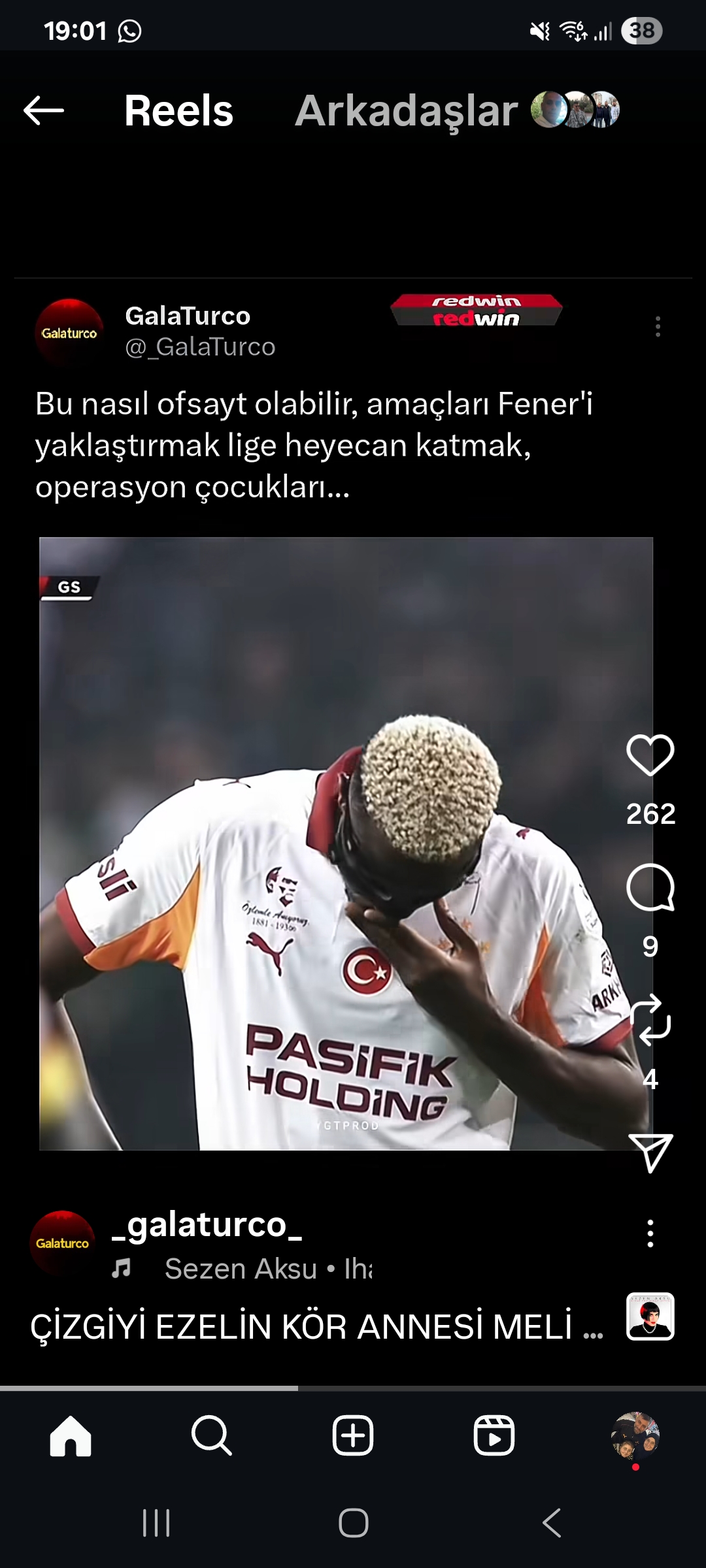This screenshot has height=1568, width=706.
Task: Repost this reel
Action: point(650,1021)
